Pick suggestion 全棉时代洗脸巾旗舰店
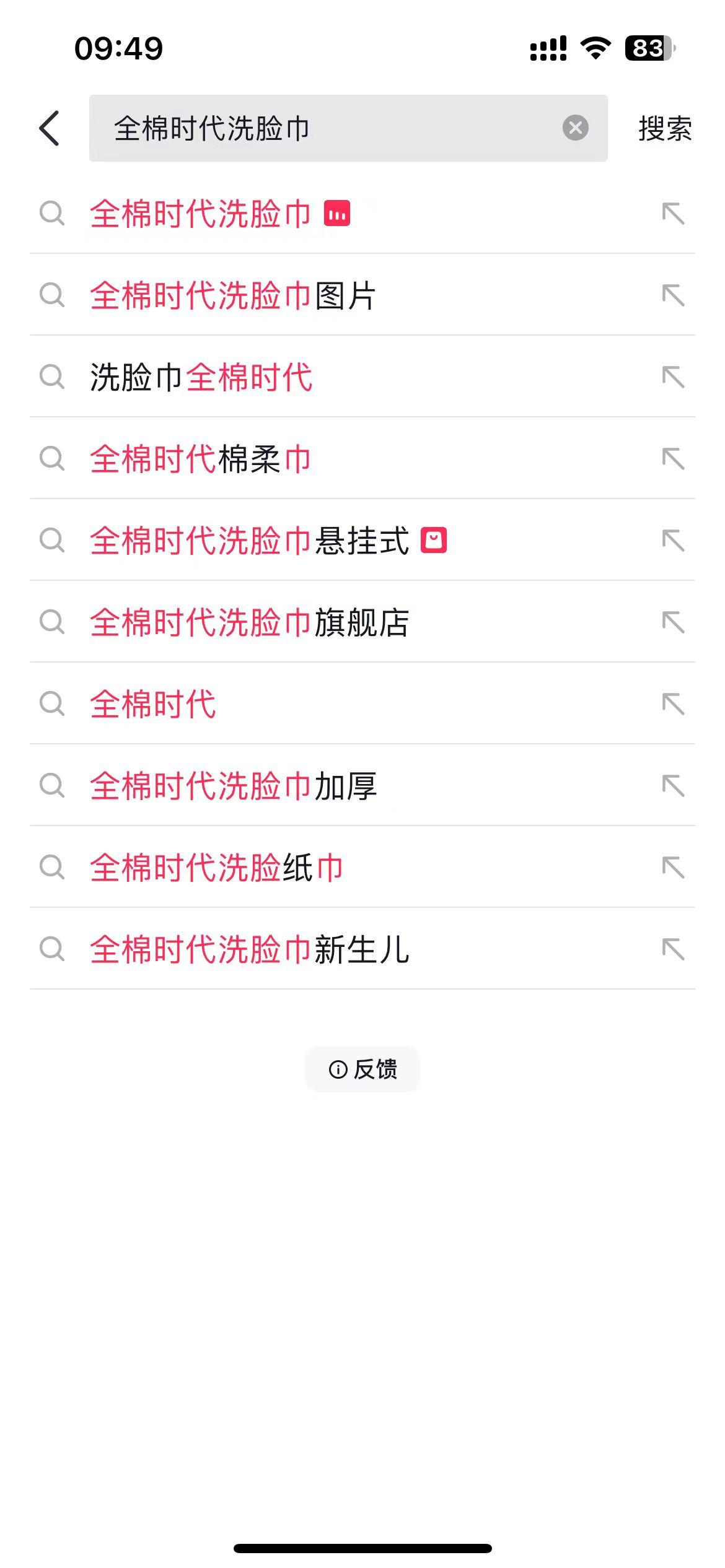The height and width of the screenshot is (1568, 725). (362, 622)
